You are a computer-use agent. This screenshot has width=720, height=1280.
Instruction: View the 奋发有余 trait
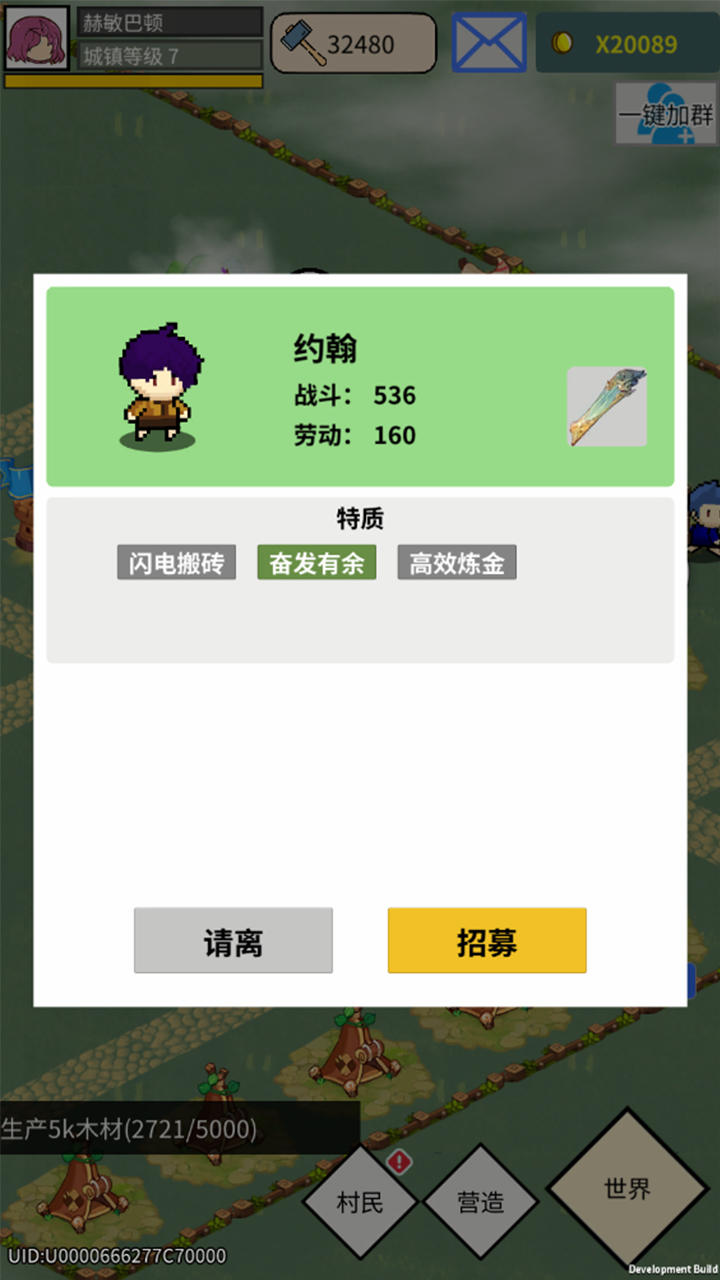point(317,563)
